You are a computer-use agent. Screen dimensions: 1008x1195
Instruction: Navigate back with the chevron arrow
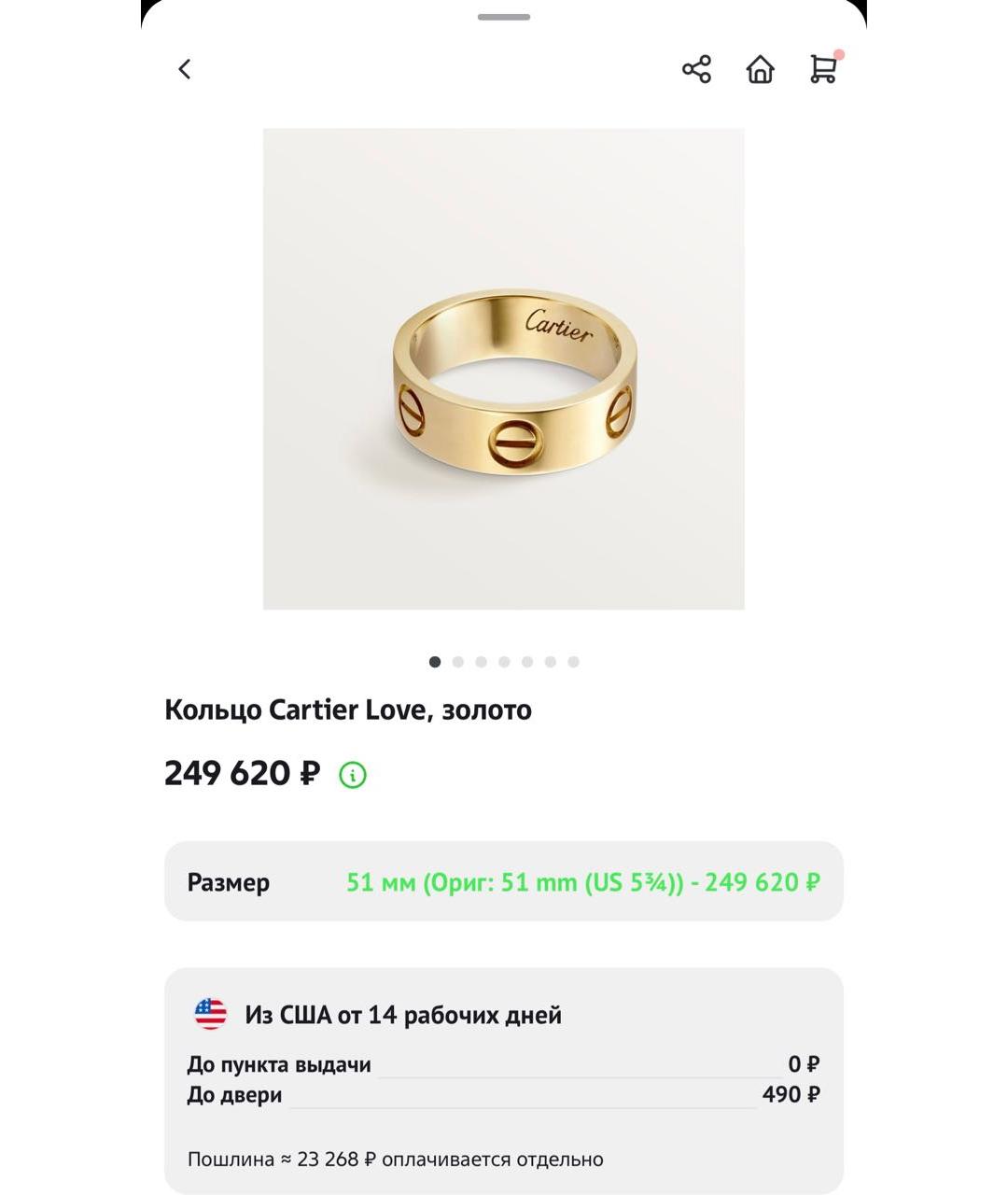[184, 68]
